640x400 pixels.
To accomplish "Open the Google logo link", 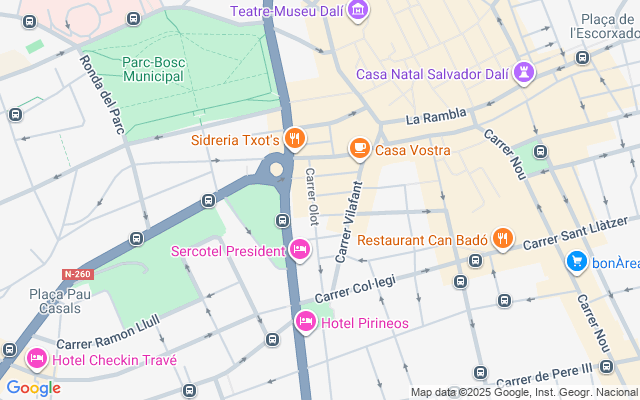I will 34,388.
